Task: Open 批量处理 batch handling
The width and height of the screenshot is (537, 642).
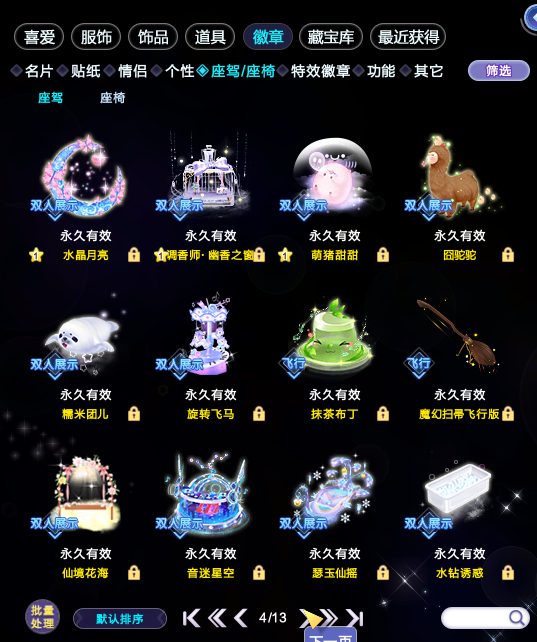Action: [x=43, y=617]
